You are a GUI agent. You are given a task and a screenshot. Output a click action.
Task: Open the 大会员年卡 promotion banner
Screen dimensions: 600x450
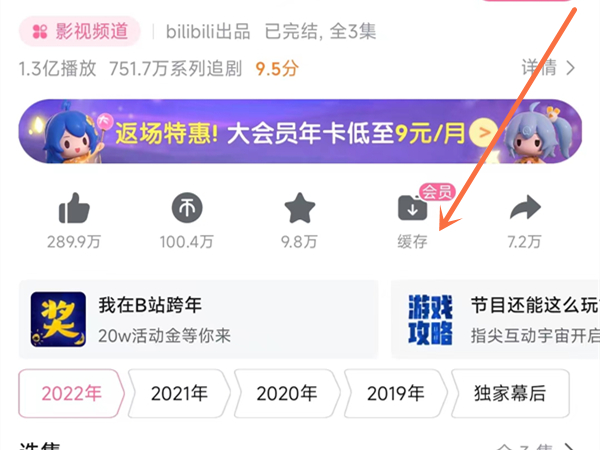point(299,131)
